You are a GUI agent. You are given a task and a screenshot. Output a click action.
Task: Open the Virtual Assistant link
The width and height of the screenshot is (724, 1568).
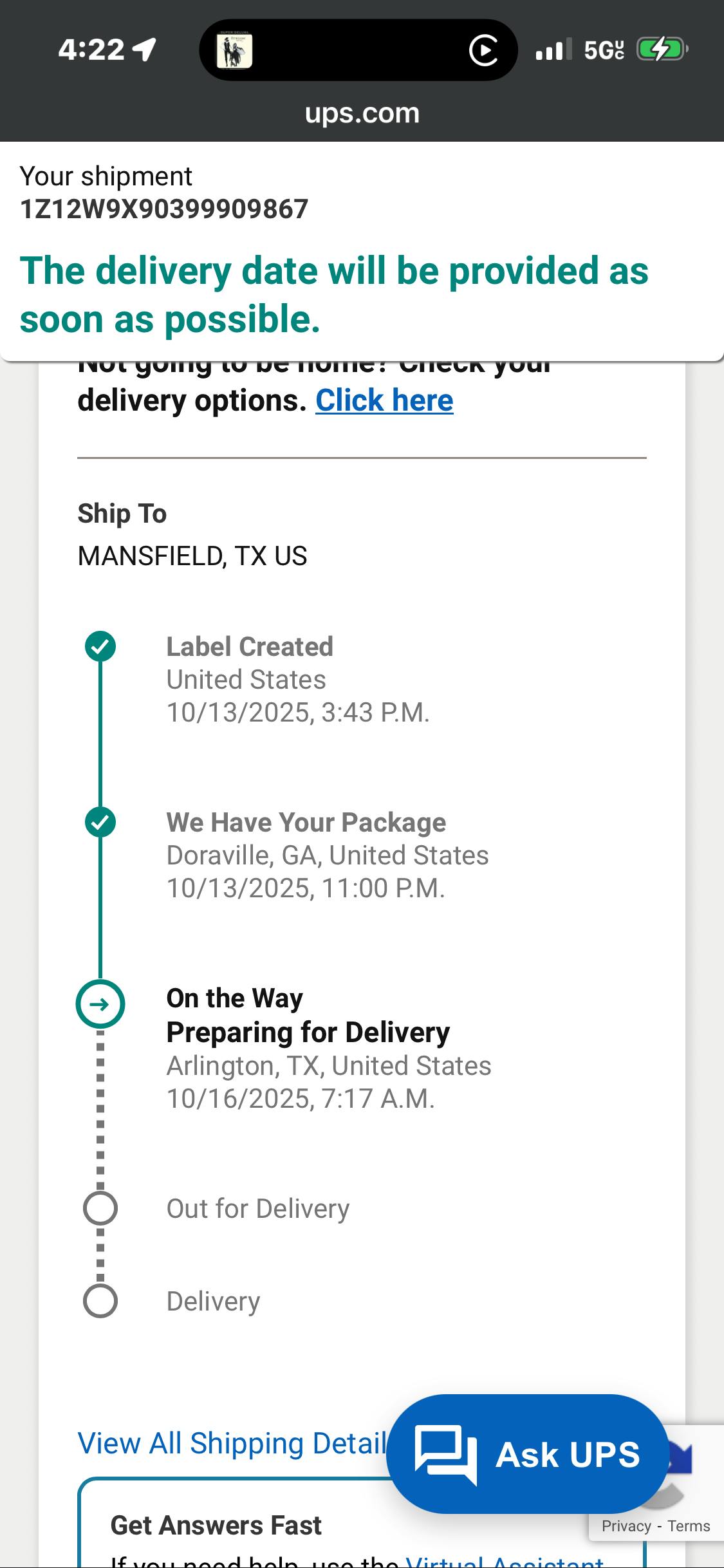(505, 1562)
